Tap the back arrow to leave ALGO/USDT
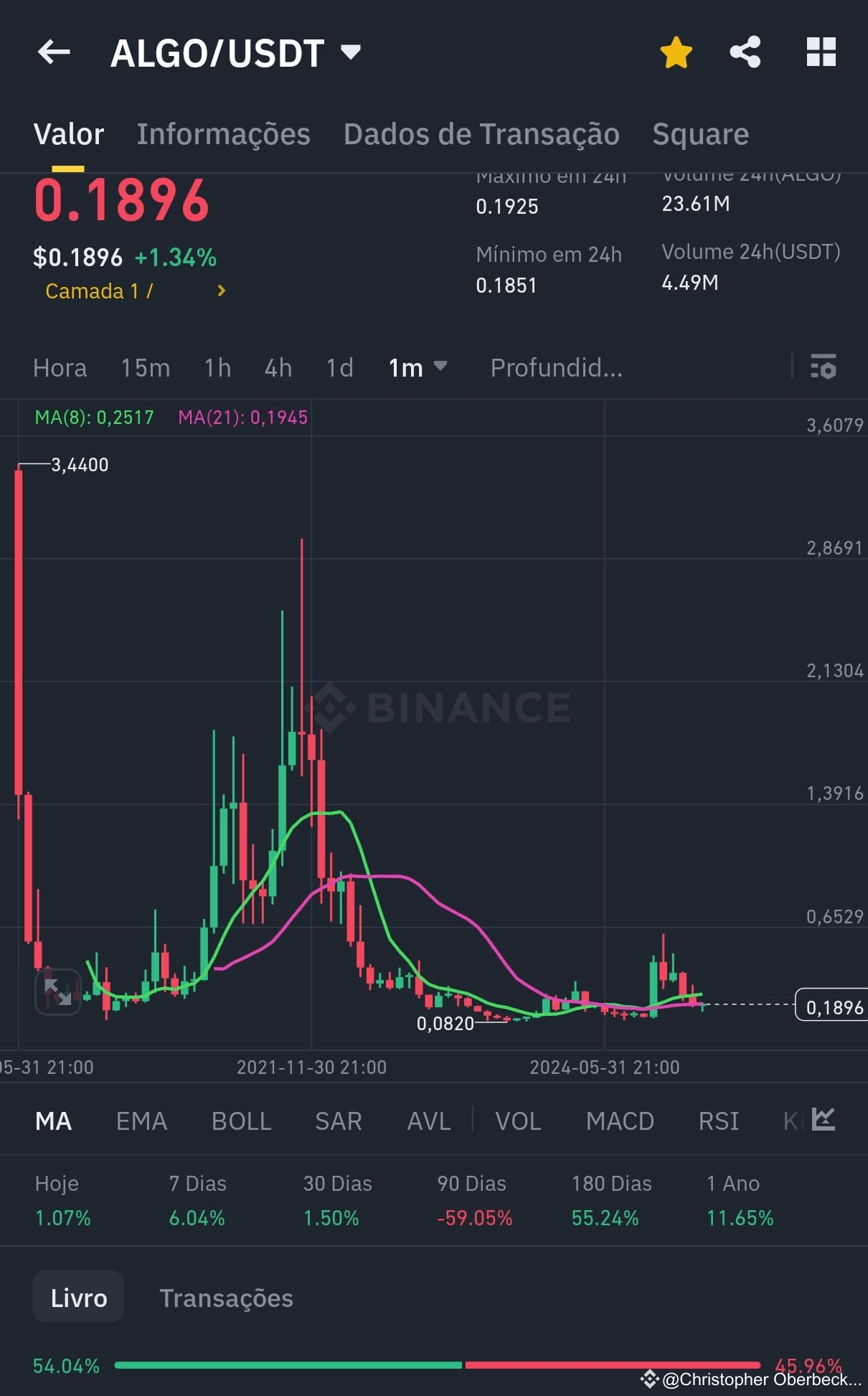 (54, 51)
